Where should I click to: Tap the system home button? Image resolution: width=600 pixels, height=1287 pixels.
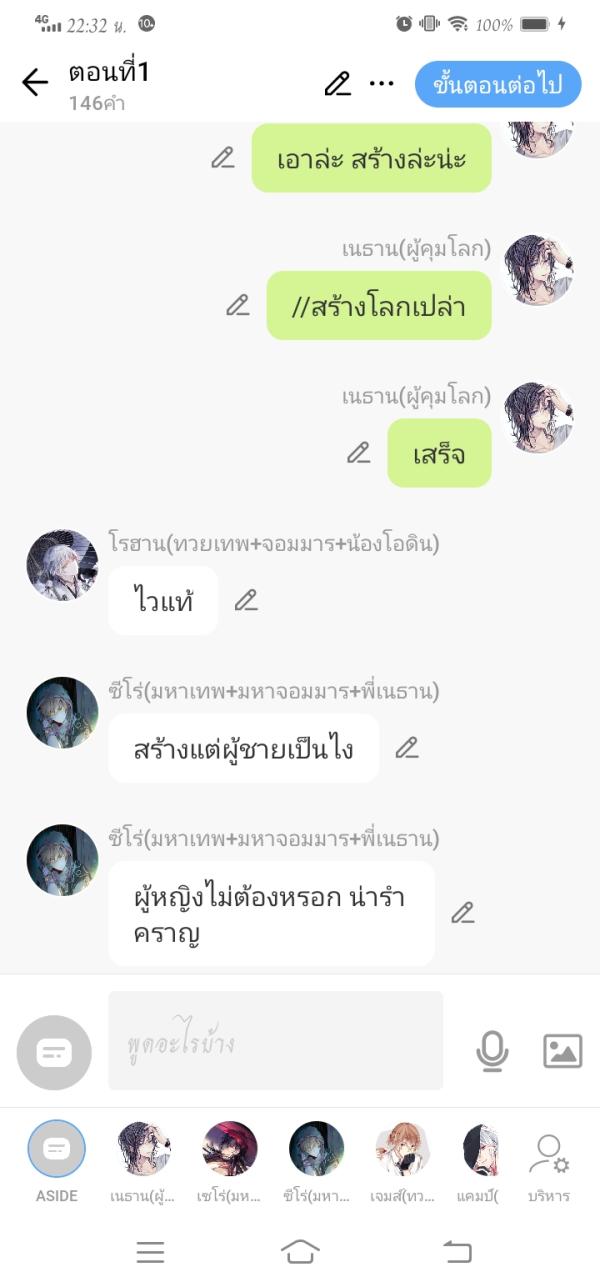tap(300, 1251)
